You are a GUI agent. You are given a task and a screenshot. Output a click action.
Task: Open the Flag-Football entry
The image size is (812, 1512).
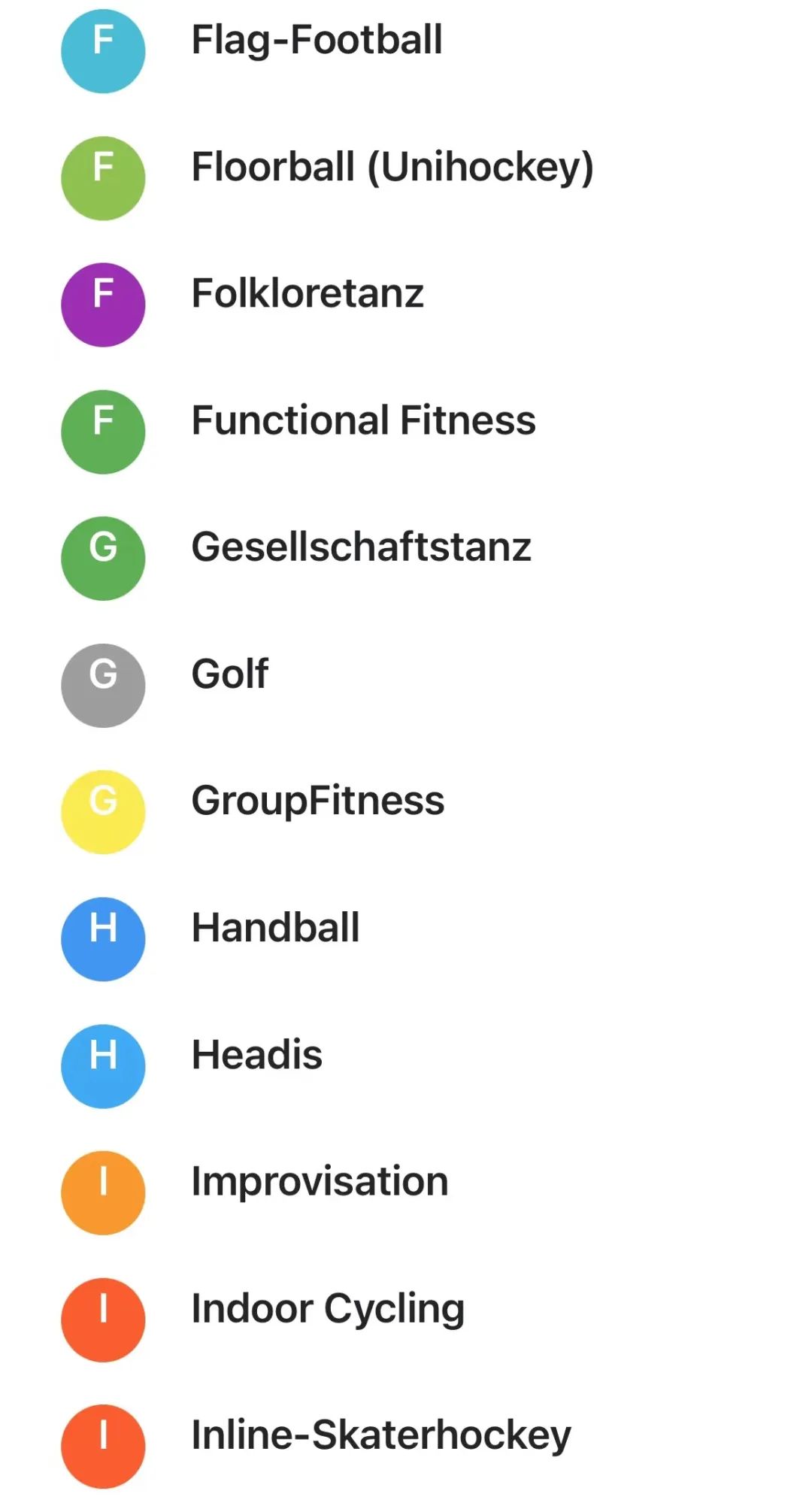pos(317,41)
